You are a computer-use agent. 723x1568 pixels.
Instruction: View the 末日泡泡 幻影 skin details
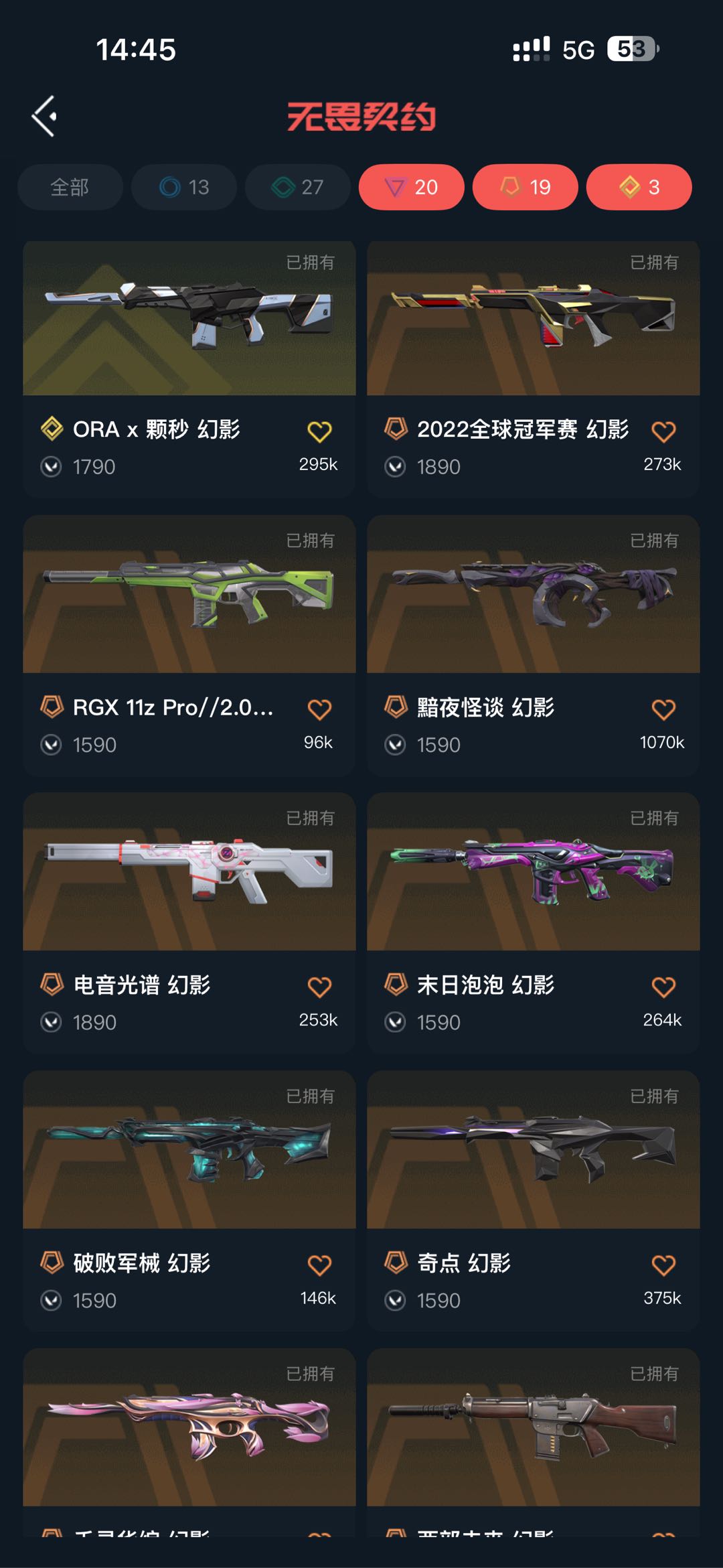[534, 924]
